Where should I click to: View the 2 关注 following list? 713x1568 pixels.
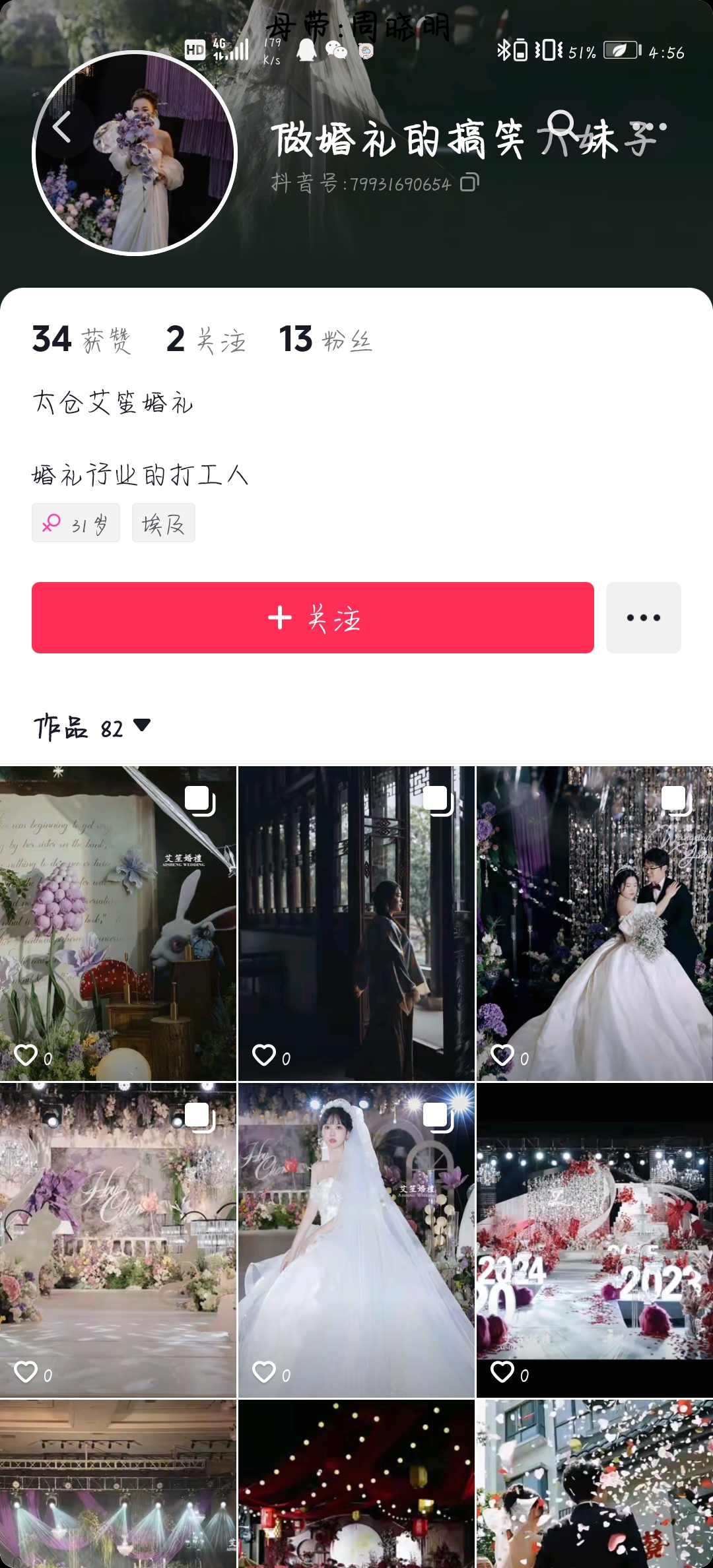point(206,340)
